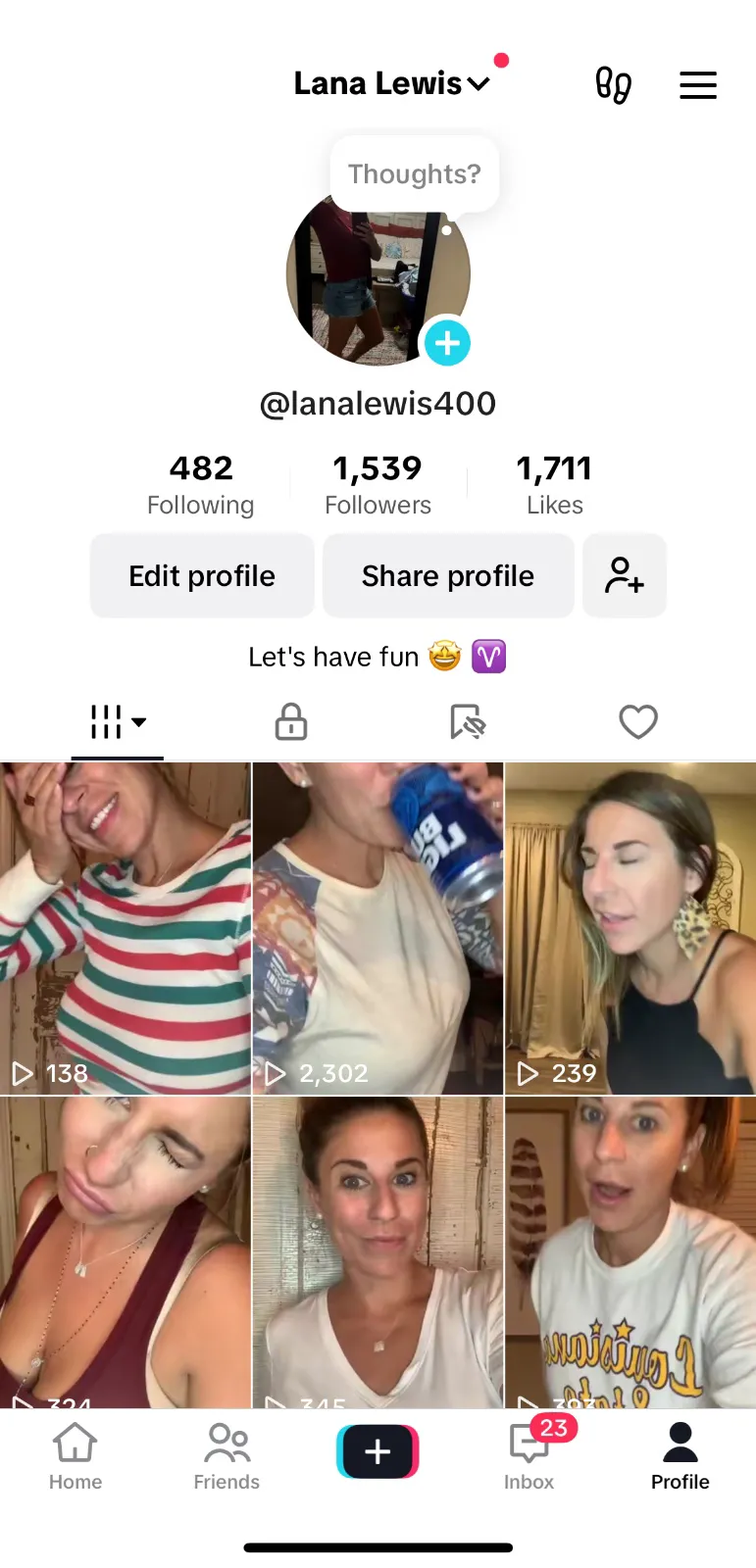This screenshot has width=756, height=1568.
Task: Go to the Home tab
Action: point(76,1456)
